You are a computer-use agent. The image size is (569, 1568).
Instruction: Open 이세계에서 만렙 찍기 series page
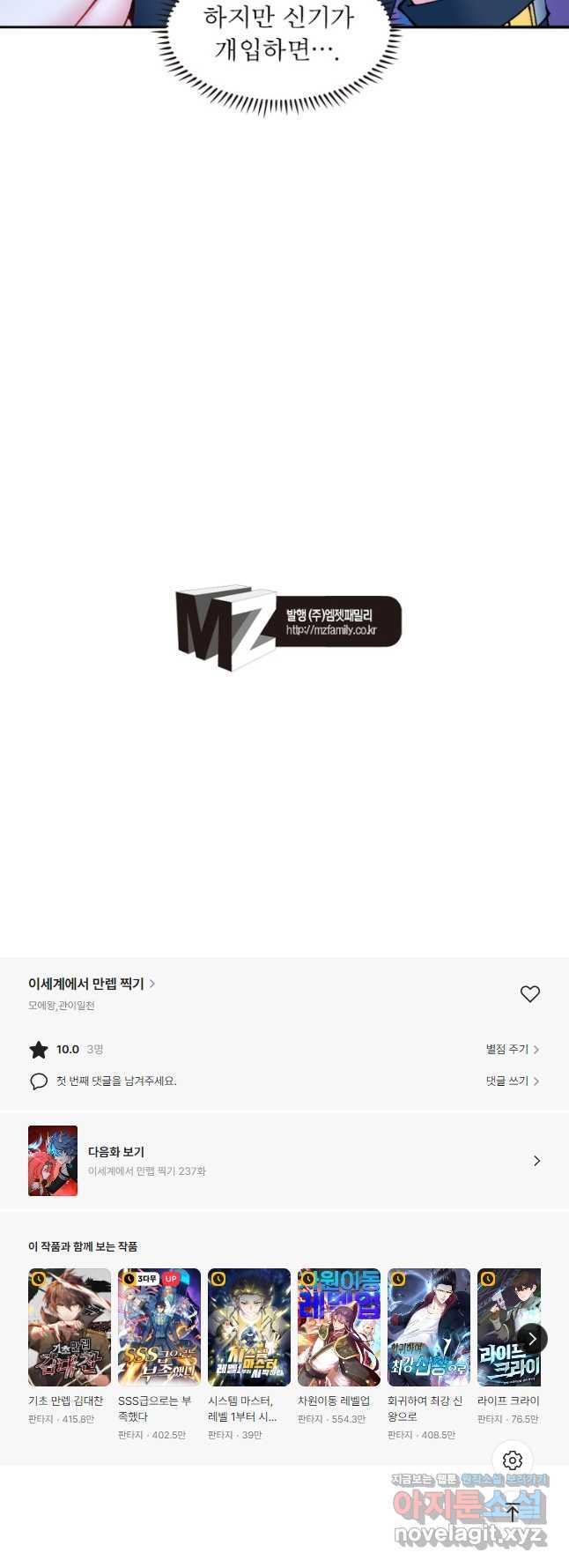click(92, 984)
